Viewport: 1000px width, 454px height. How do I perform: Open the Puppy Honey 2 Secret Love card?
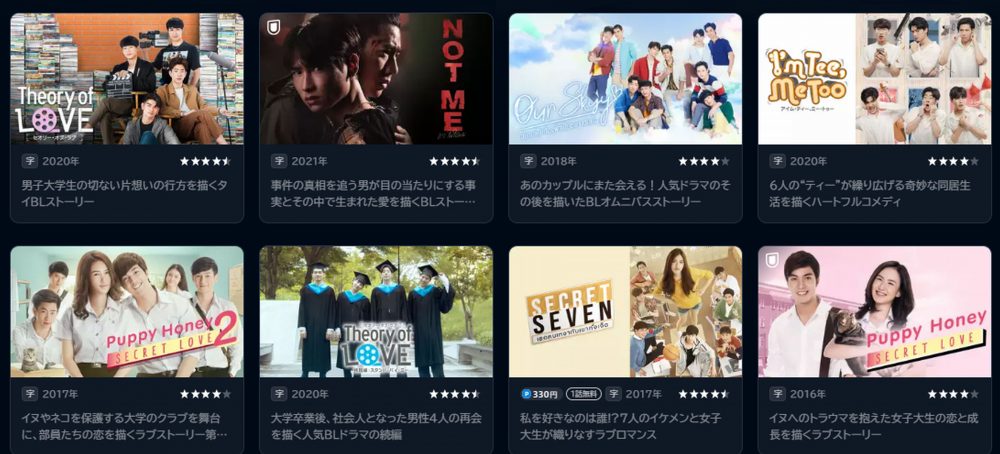tap(126, 312)
